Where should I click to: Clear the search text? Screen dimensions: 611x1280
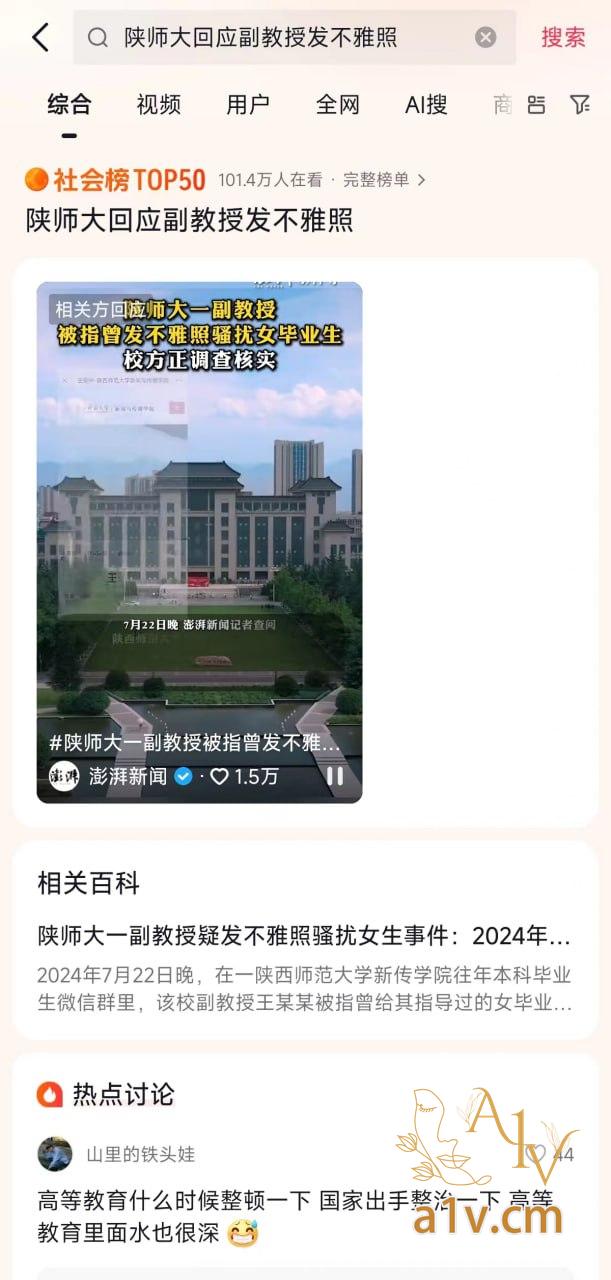pos(485,38)
